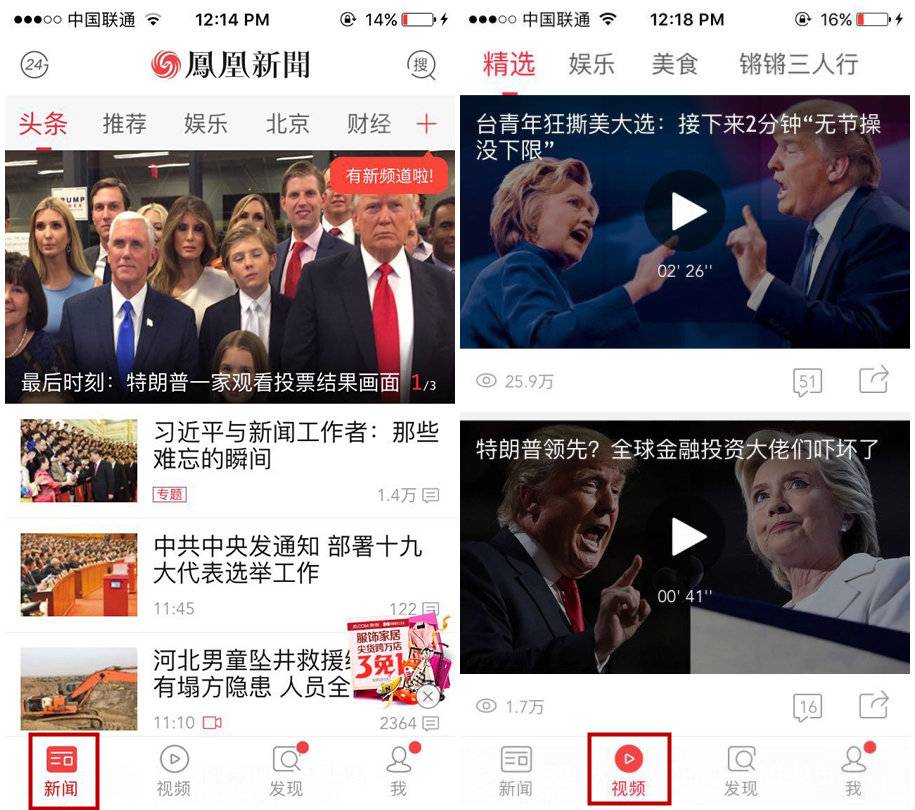Open the 搜 search icon
915x810 pixels.
point(423,65)
